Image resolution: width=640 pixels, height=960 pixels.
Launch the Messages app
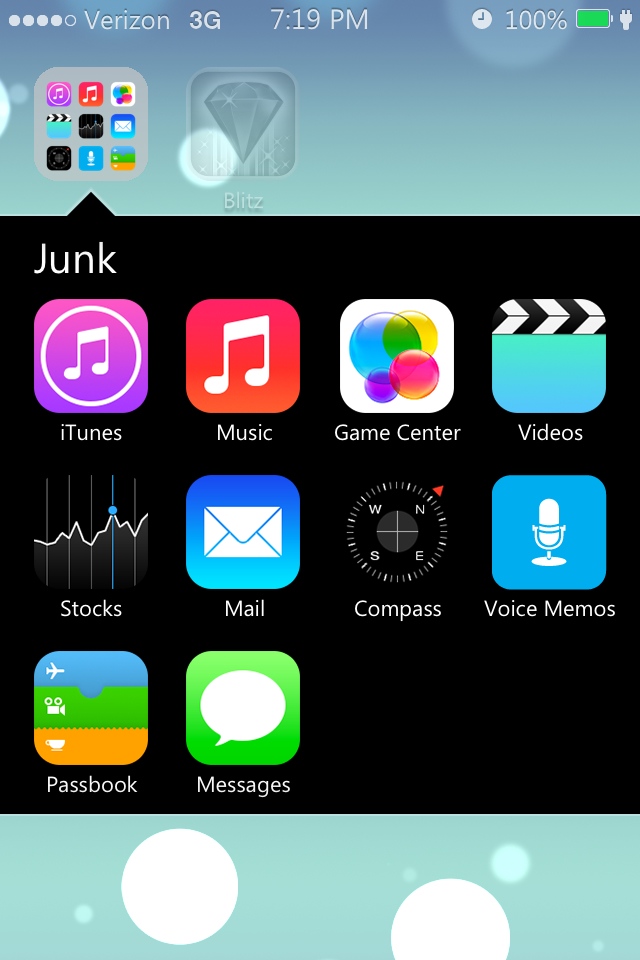click(x=243, y=708)
